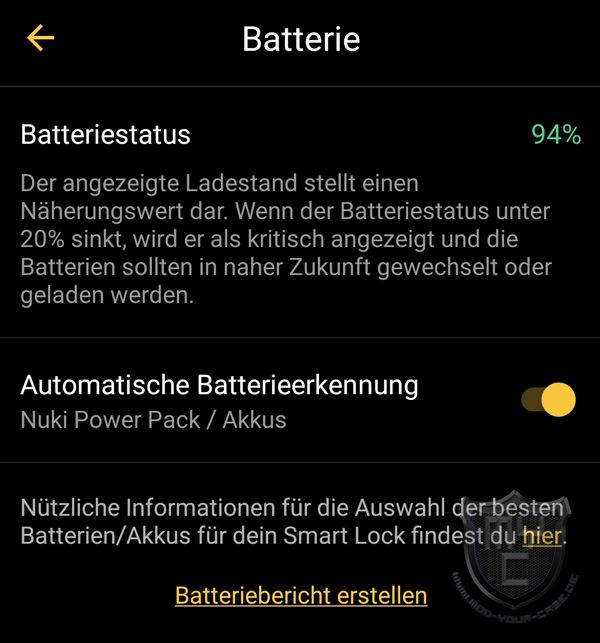Go back with the yellow arrow

[41, 39]
